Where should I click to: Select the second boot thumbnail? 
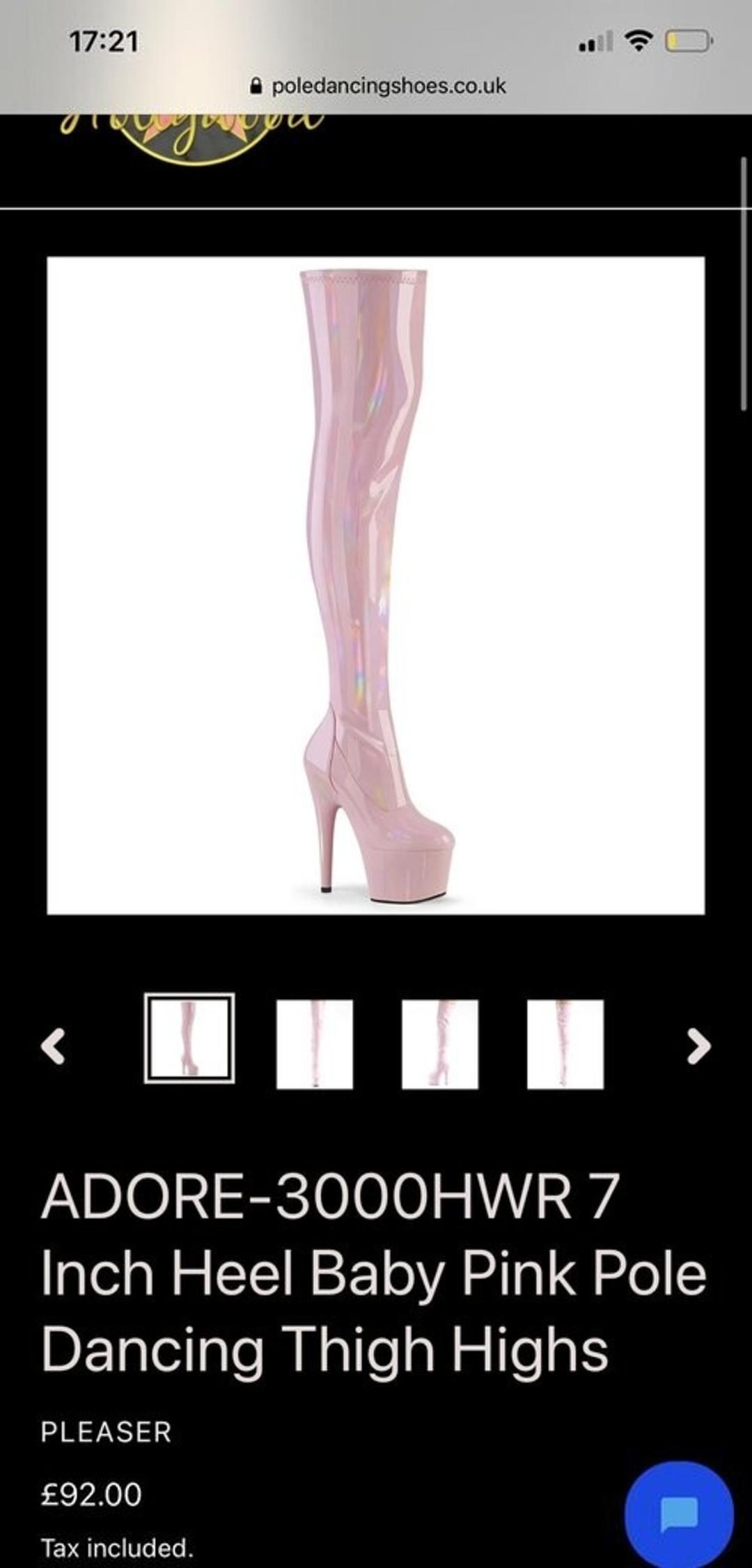[315, 1043]
